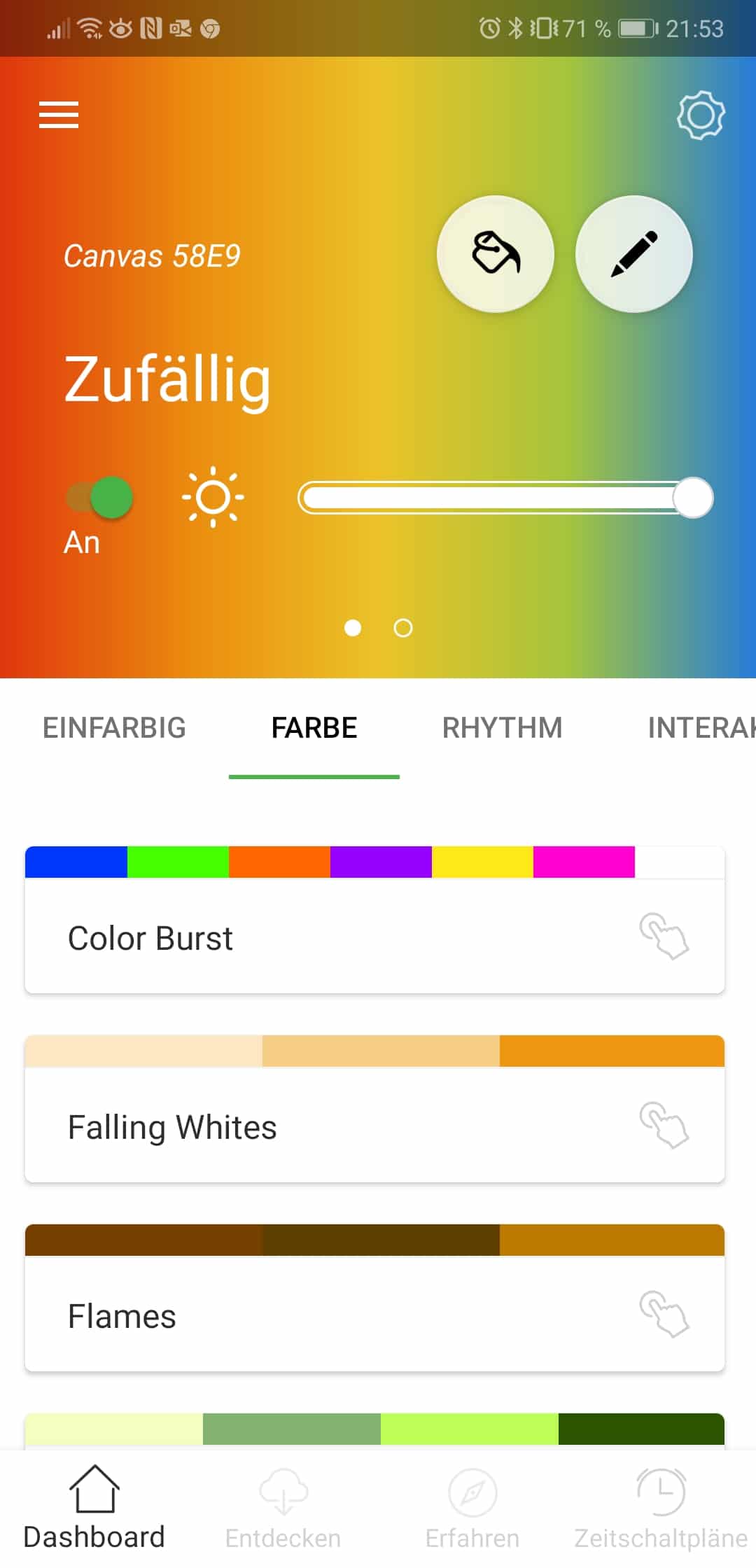Tap the pencil edit button
756x1568 pixels.
(634, 253)
